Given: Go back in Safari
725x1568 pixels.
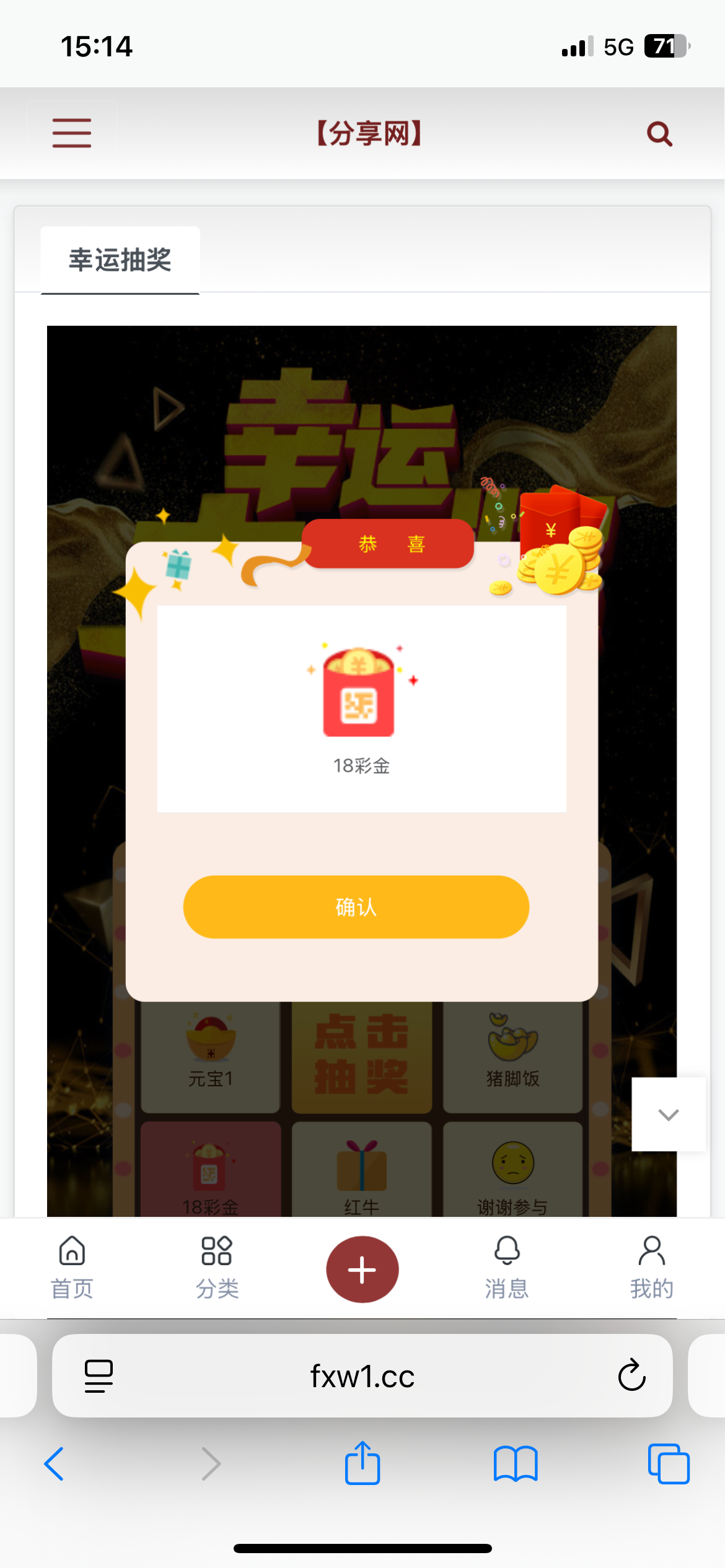Looking at the screenshot, I should (x=55, y=1464).
